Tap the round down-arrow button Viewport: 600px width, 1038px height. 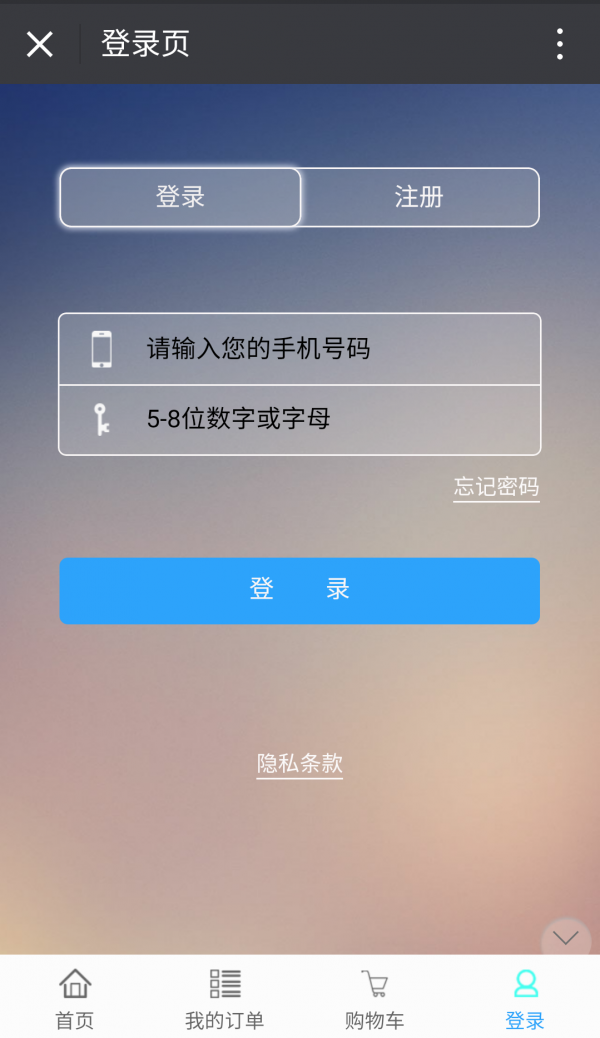point(566,938)
